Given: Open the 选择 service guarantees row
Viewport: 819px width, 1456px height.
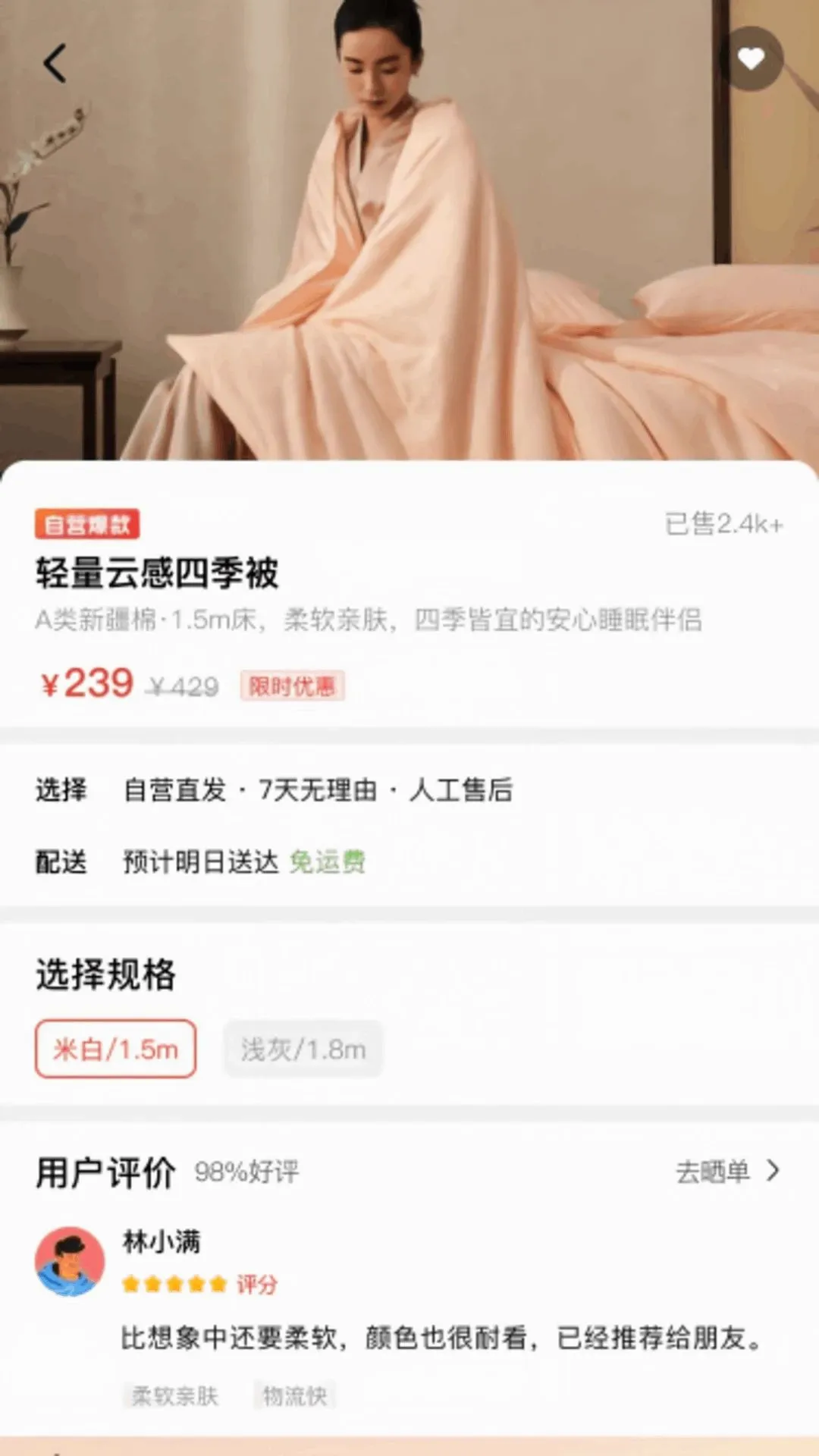Looking at the screenshot, I should click(x=409, y=790).
